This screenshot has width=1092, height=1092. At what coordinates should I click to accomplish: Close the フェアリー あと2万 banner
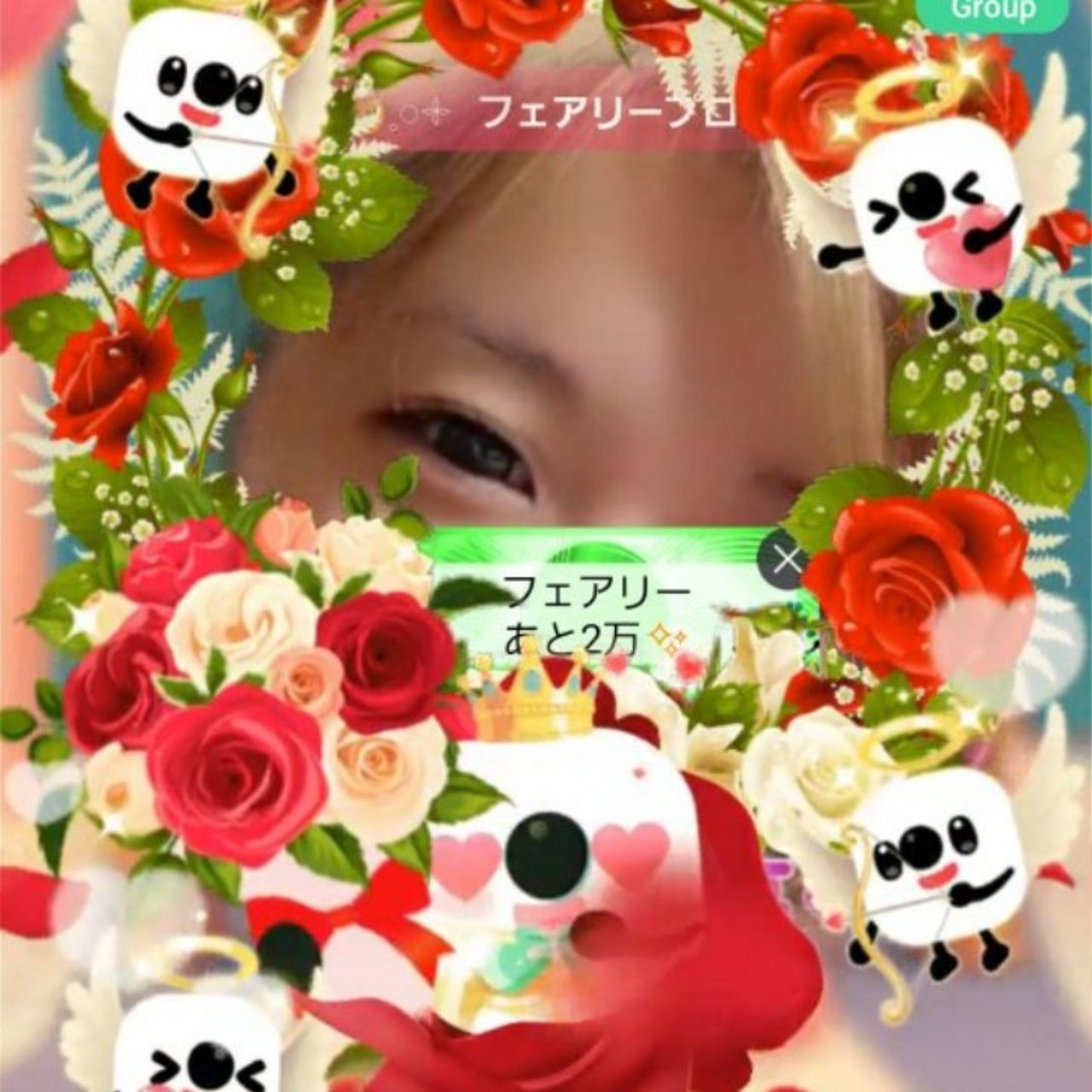[786, 561]
